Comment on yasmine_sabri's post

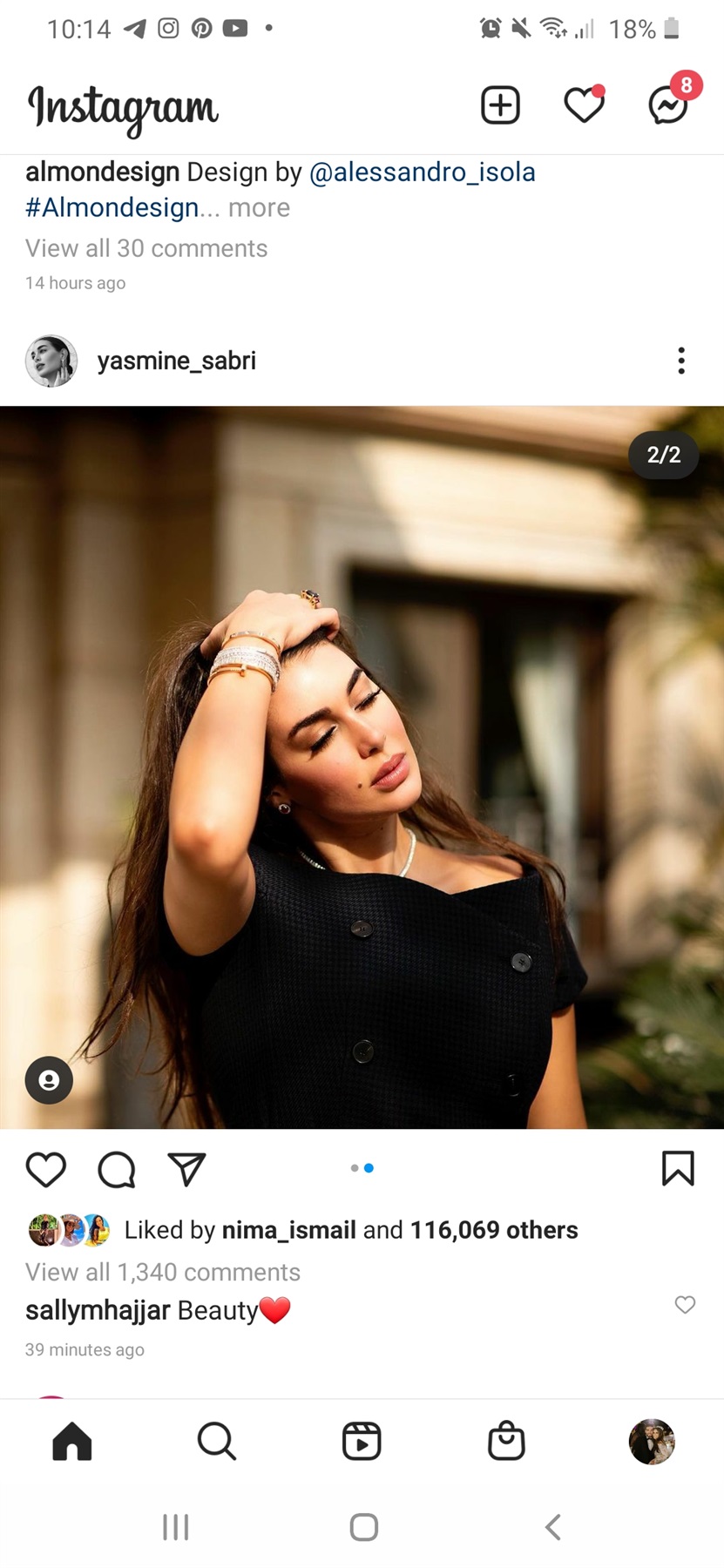(x=117, y=1169)
